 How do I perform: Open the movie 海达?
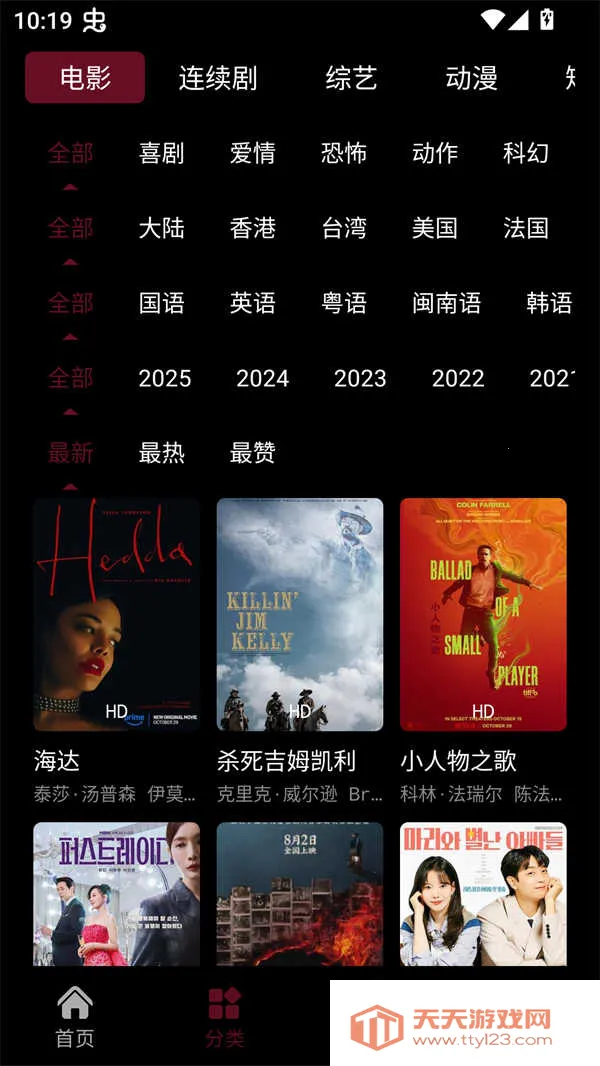tap(116, 615)
